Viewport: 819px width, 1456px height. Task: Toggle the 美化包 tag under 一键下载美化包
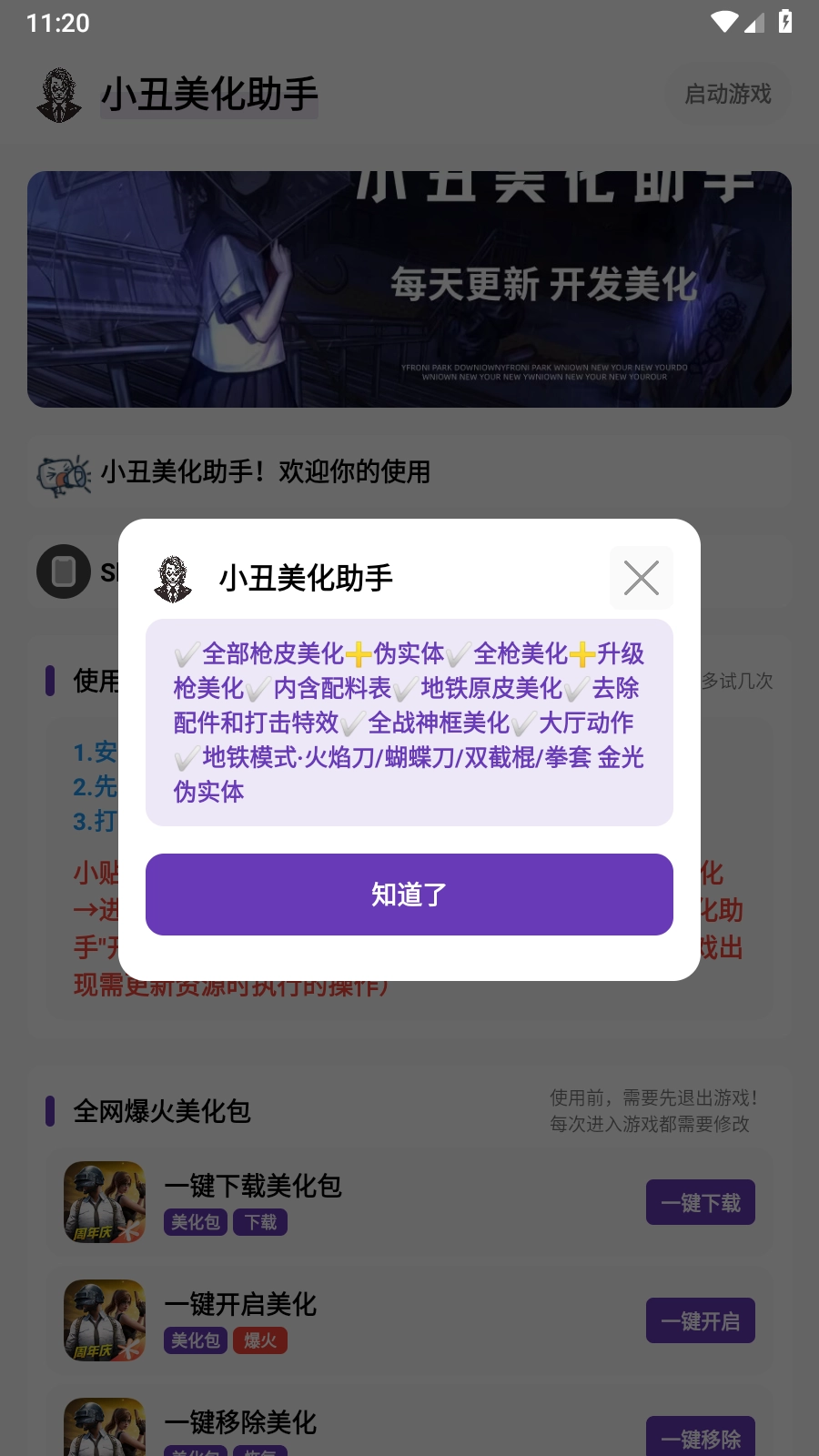(195, 1223)
